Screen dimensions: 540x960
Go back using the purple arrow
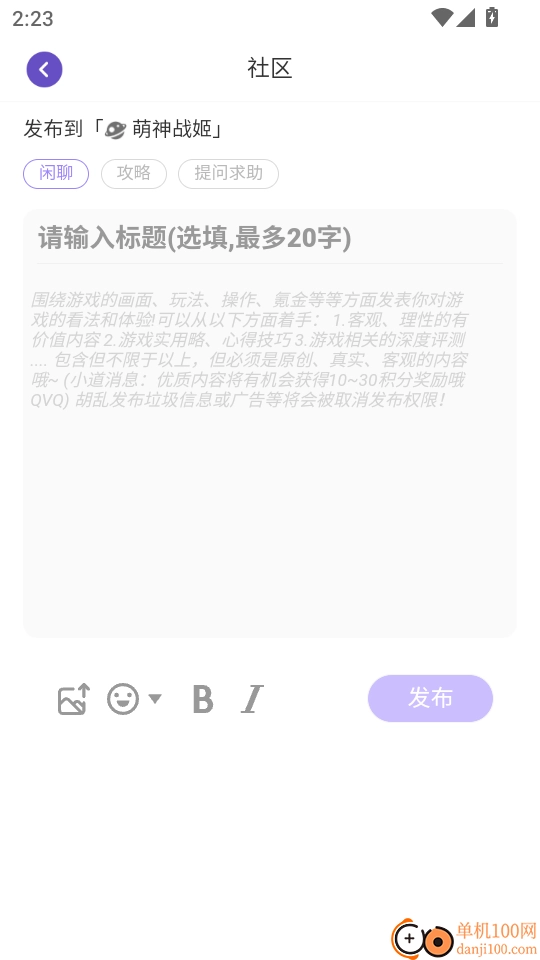coord(44,69)
